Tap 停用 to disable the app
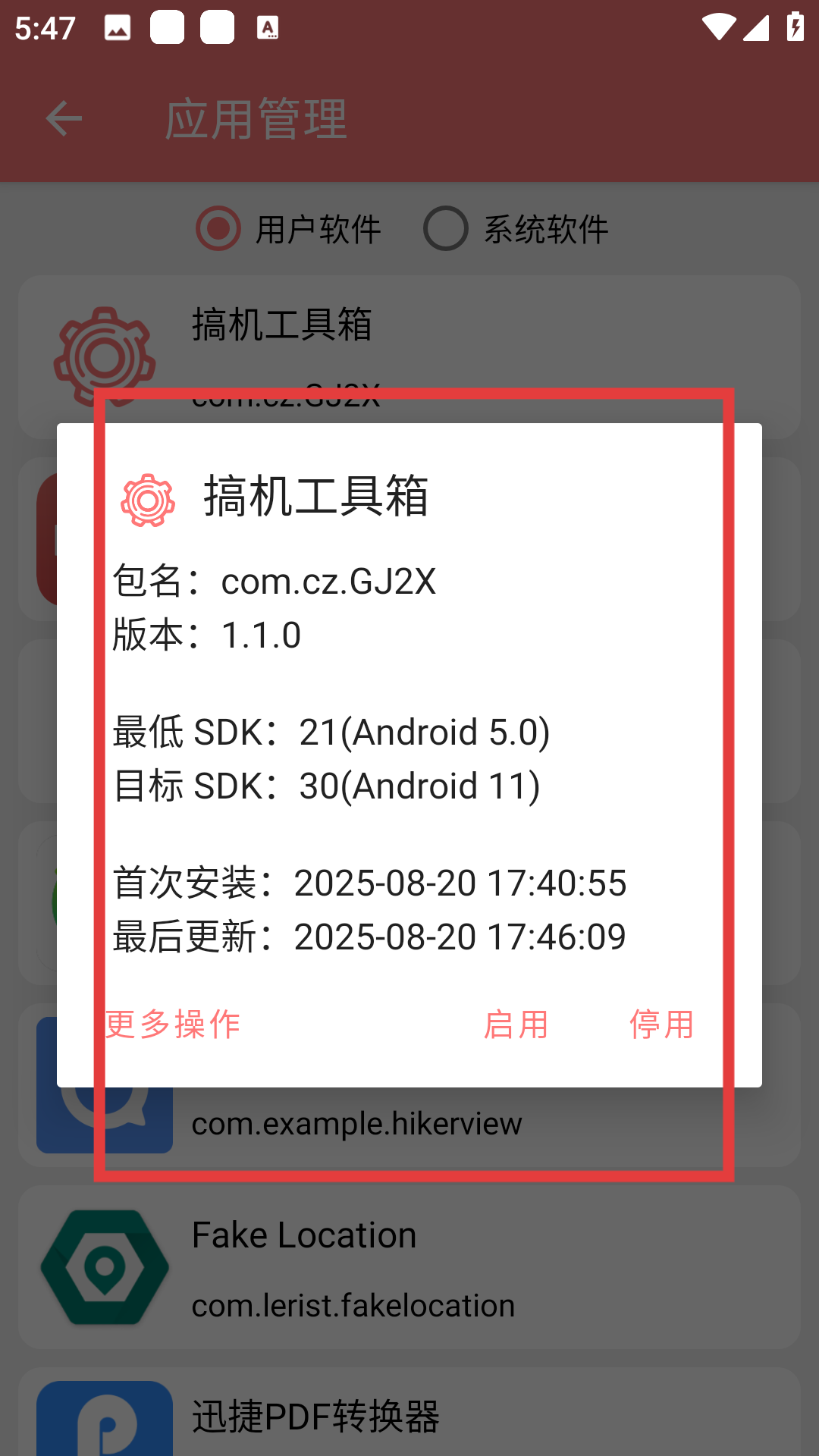Viewport: 819px width, 1456px height. point(661,1025)
